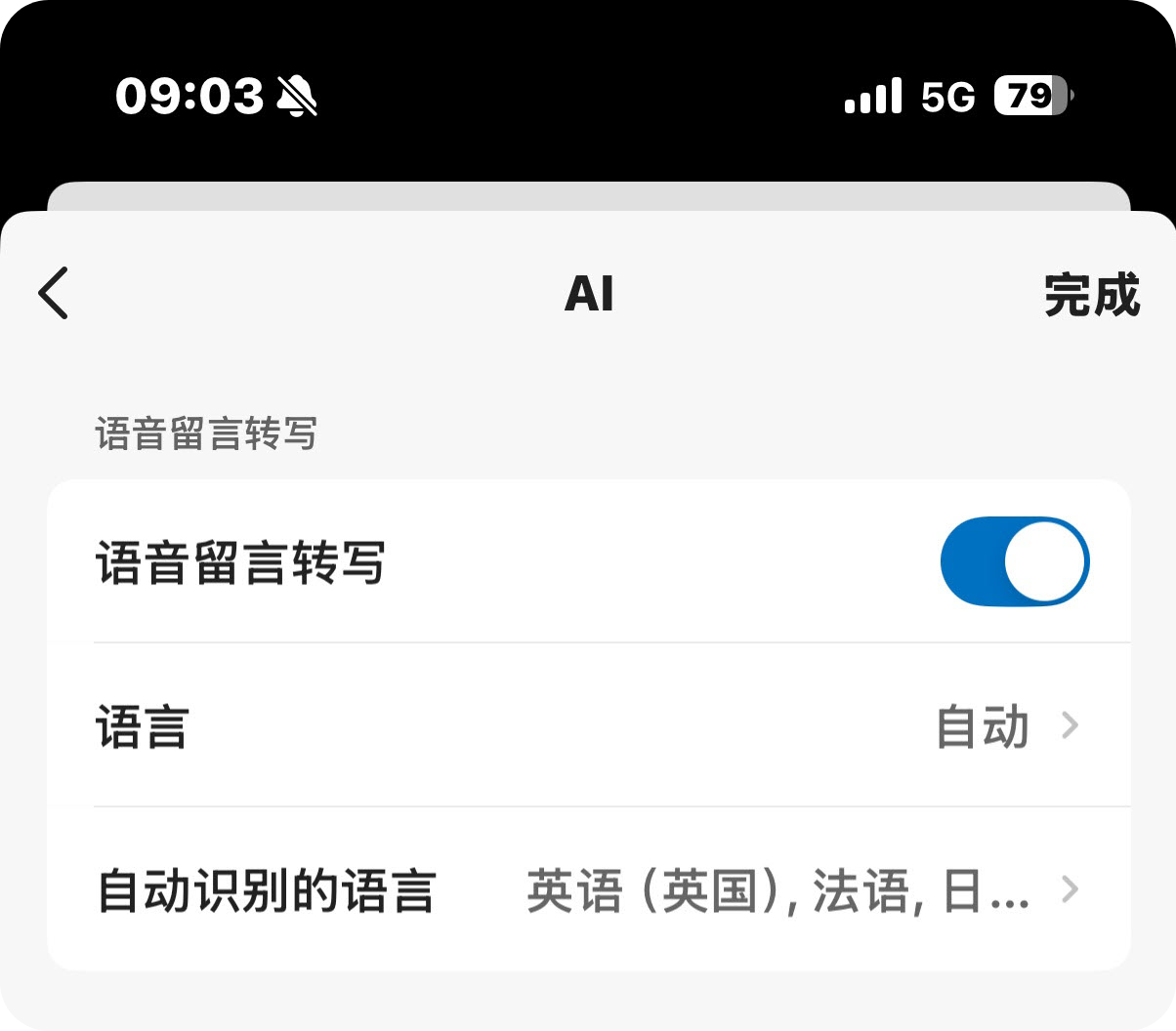The image size is (1176, 1031).
Task: Go back from the AI settings page
Action: click(x=54, y=293)
